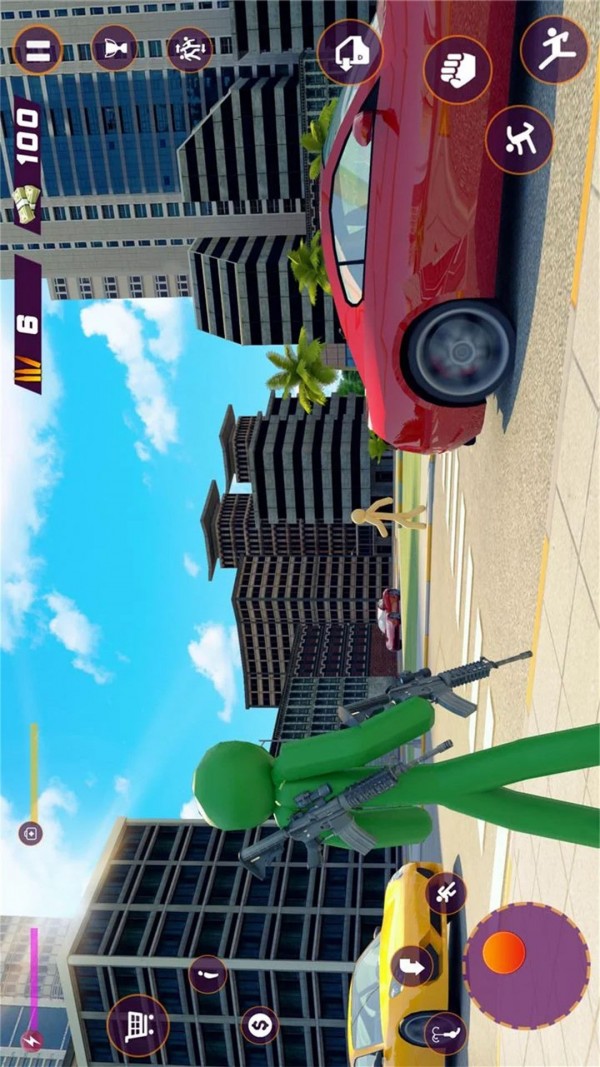Tap the curved arrow action button
This screenshot has height=1067, width=600.
[411, 966]
